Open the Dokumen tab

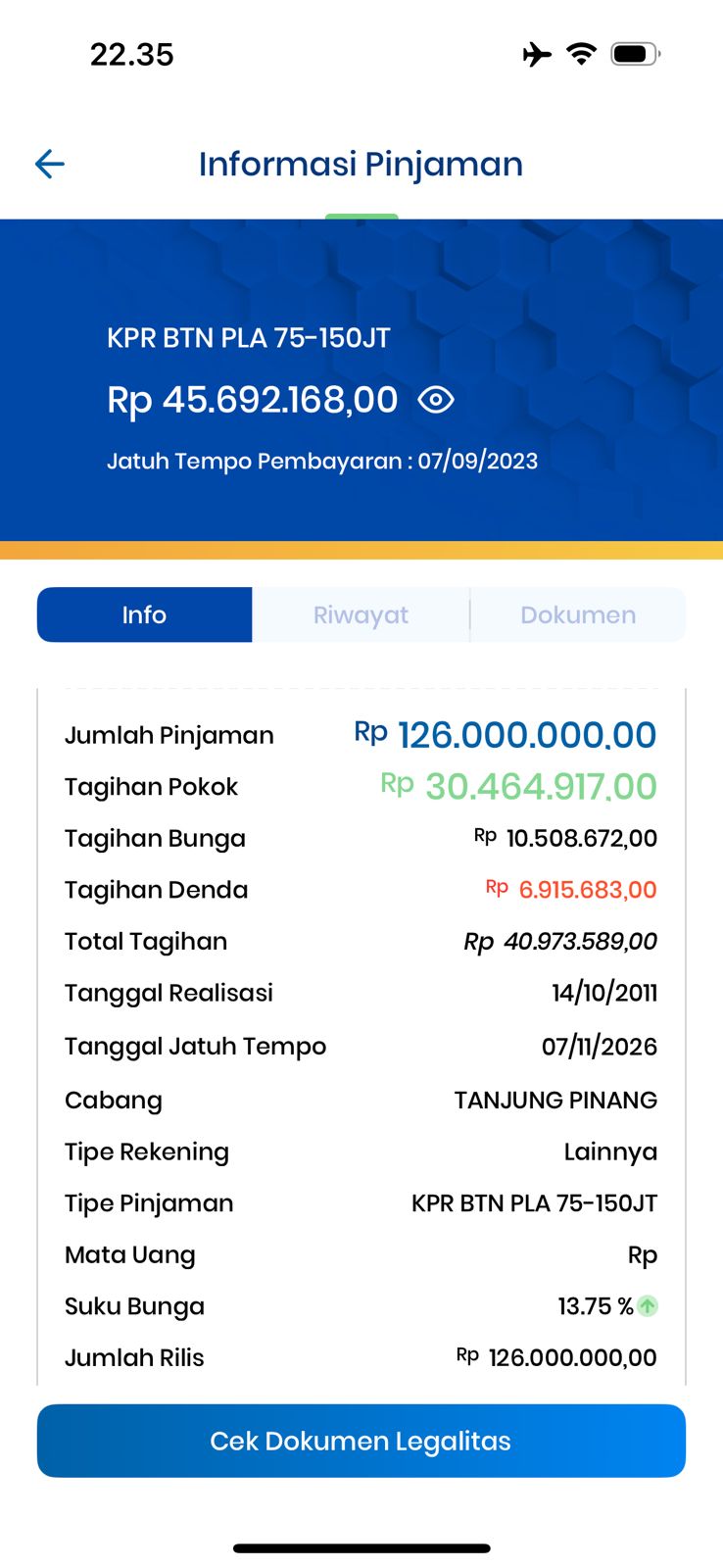[578, 614]
